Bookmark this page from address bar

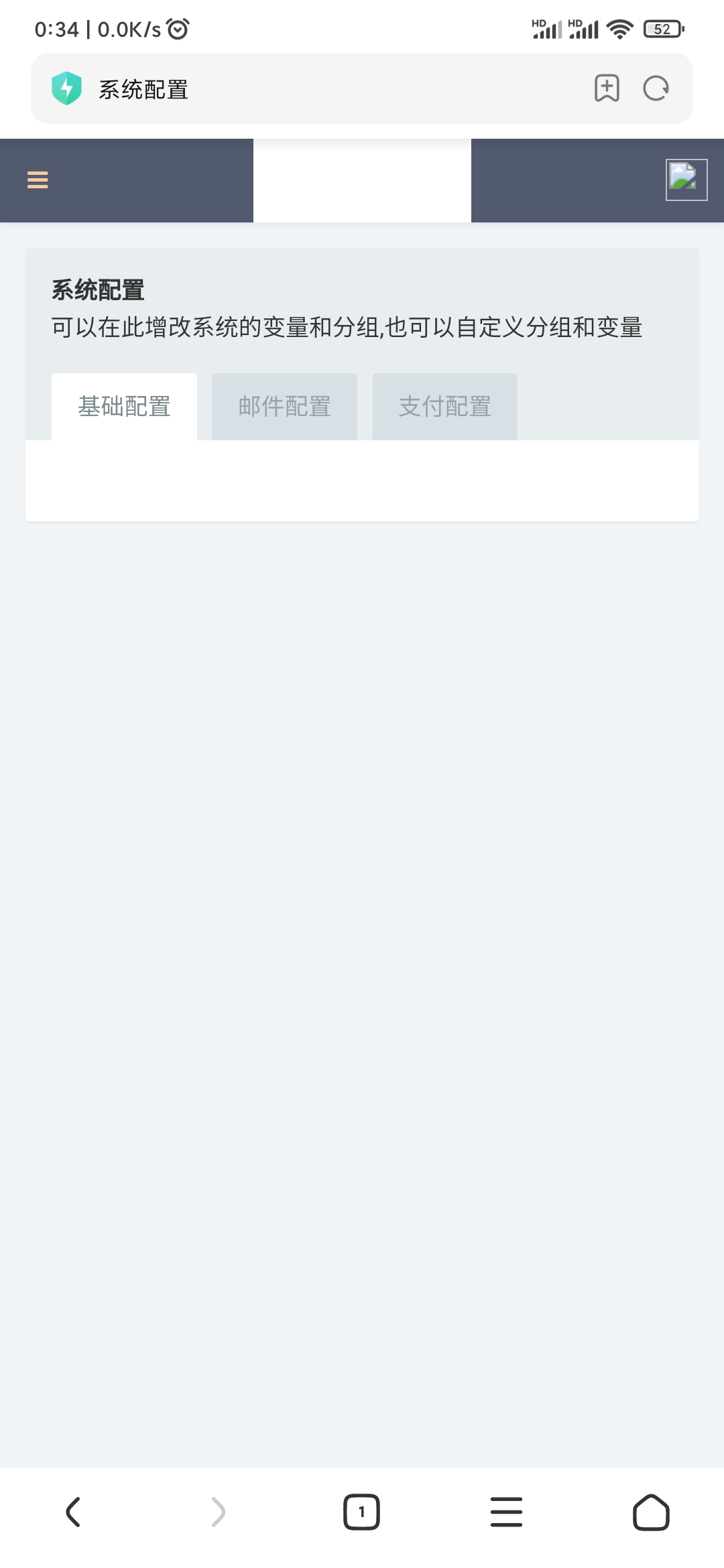coord(607,88)
